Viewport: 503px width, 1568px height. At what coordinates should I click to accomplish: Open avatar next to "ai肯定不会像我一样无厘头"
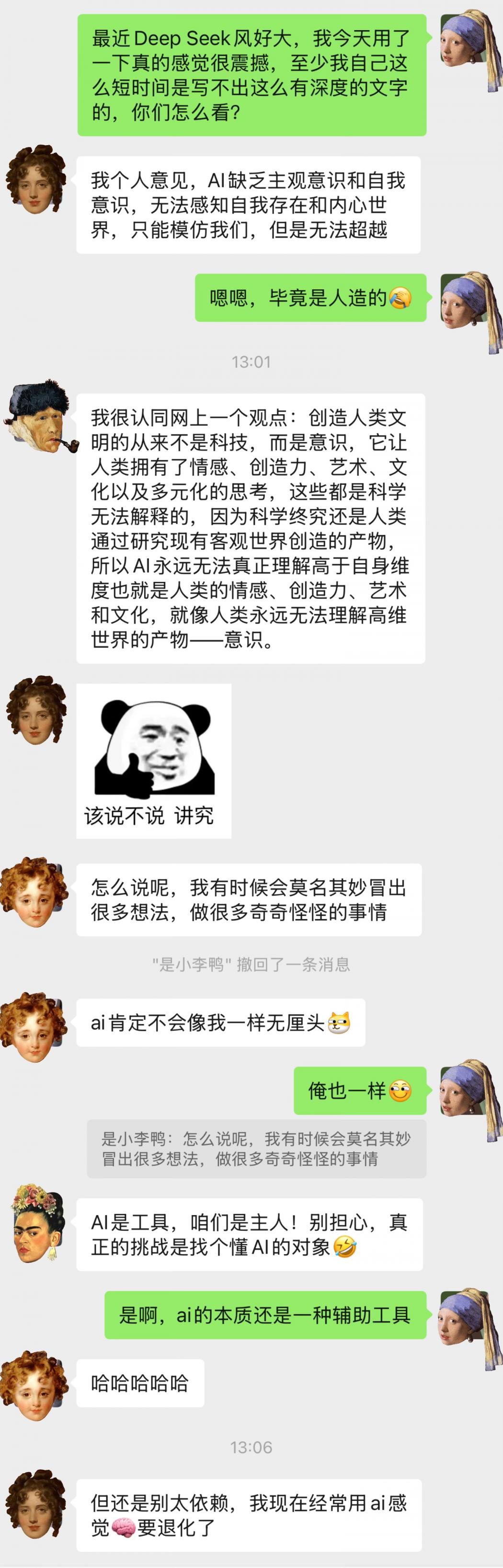point(34,1027)
